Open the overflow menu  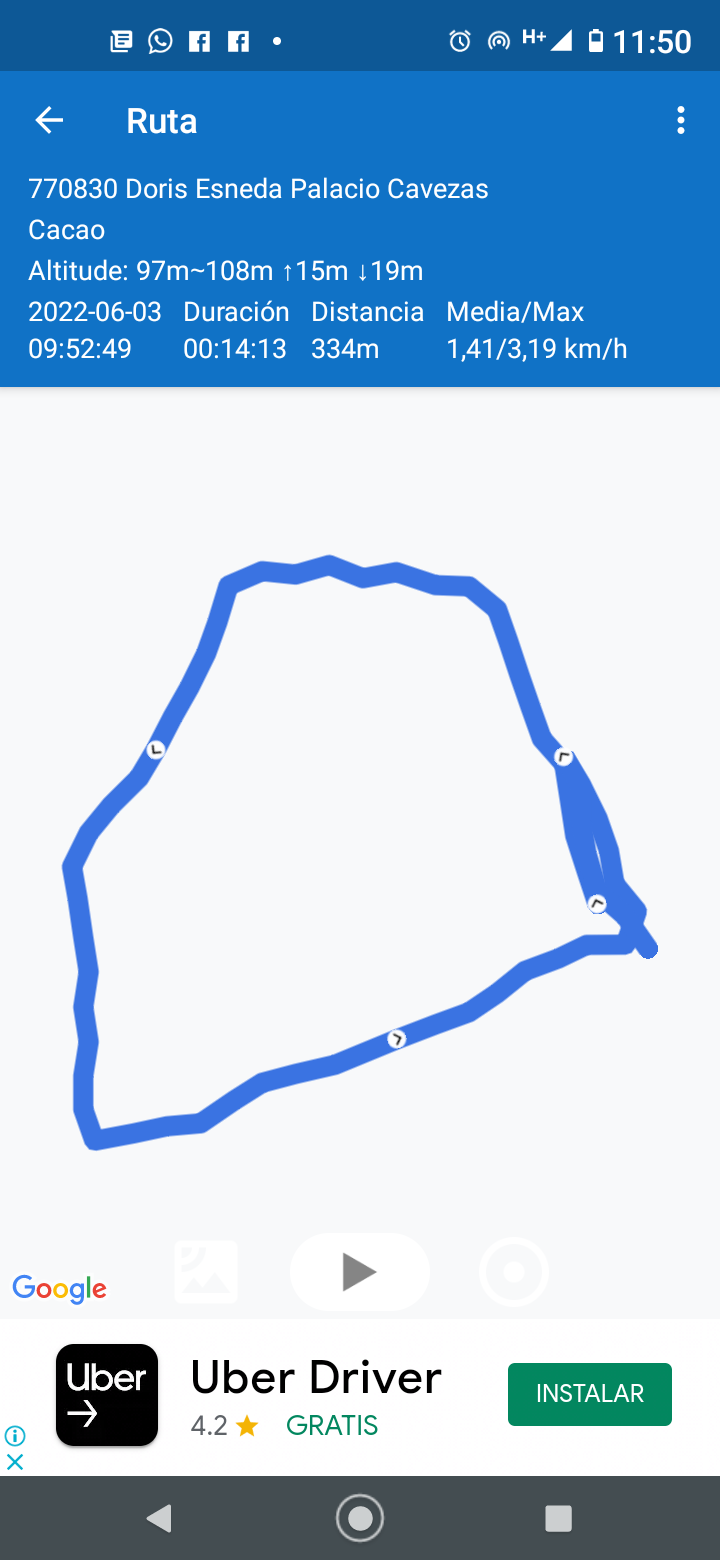pyautogui.click(x=680, y=121)
